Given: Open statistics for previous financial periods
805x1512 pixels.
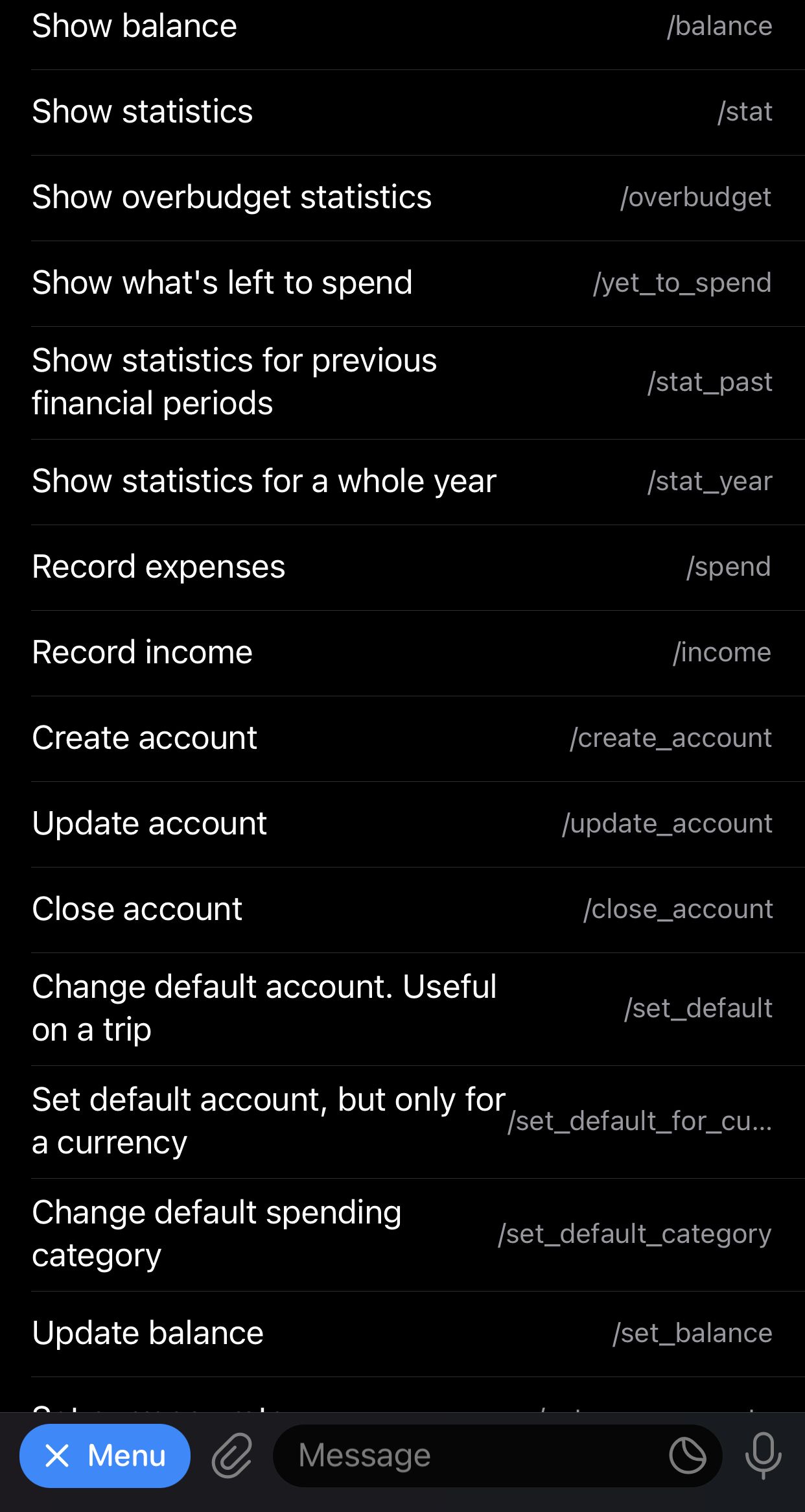Looking at the screenshot, I should 402,381.
